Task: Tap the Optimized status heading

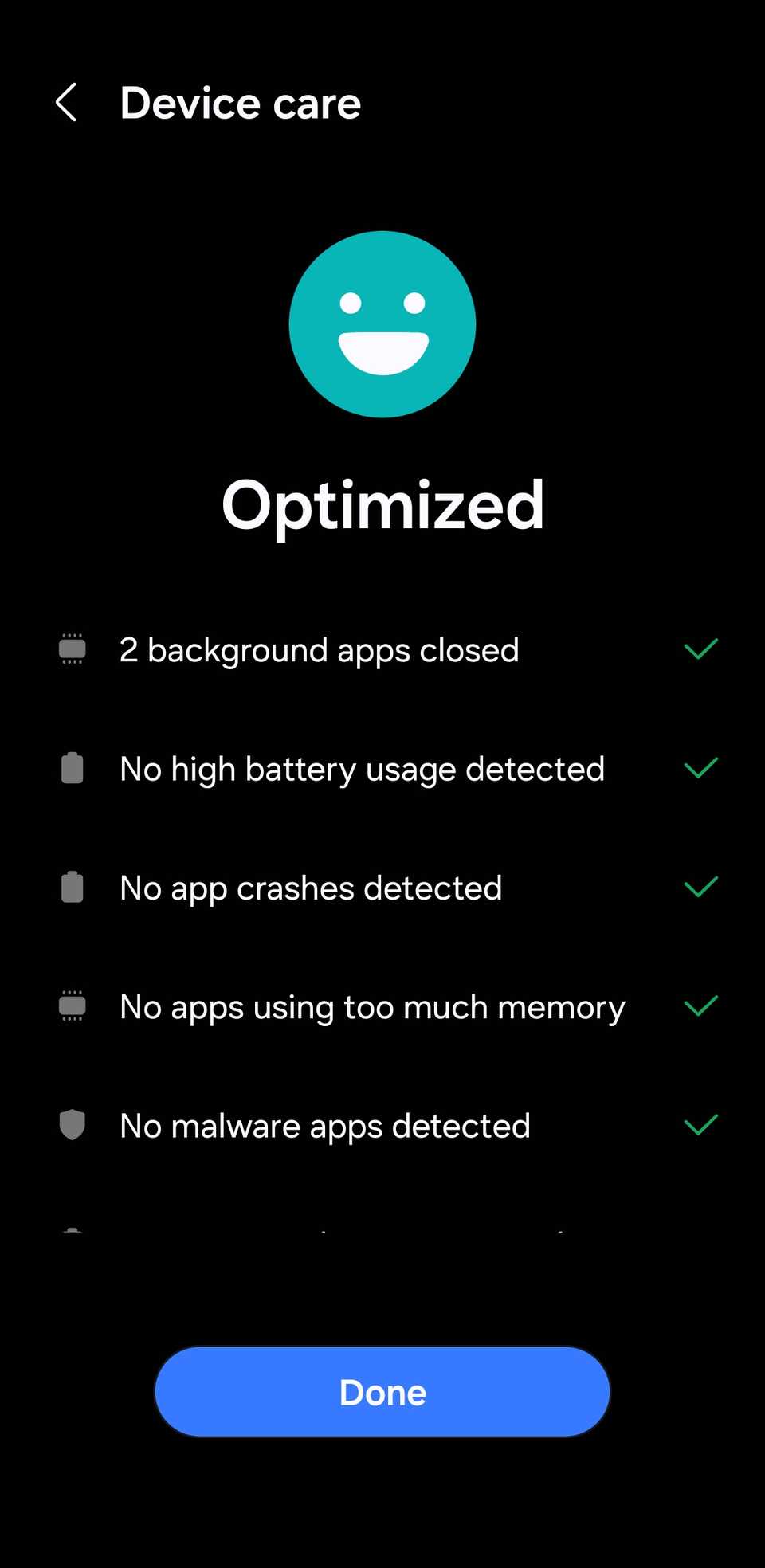Action: [x=382, y=504]
